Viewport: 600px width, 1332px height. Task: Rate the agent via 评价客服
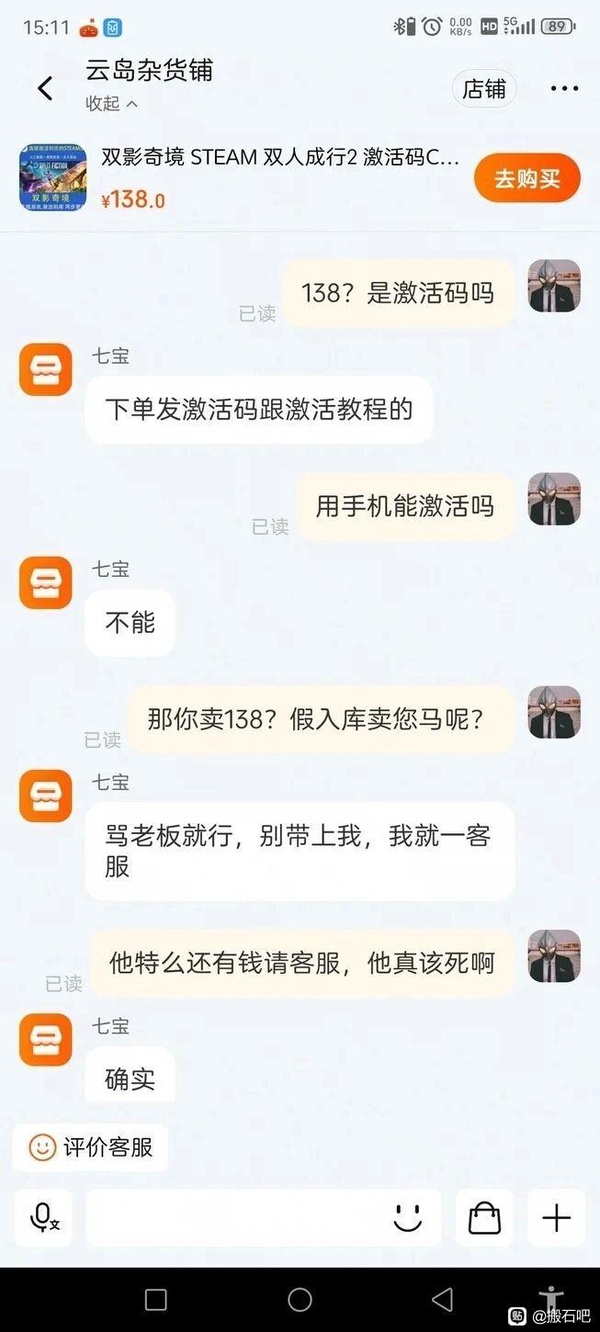(x=91, y=1147)
